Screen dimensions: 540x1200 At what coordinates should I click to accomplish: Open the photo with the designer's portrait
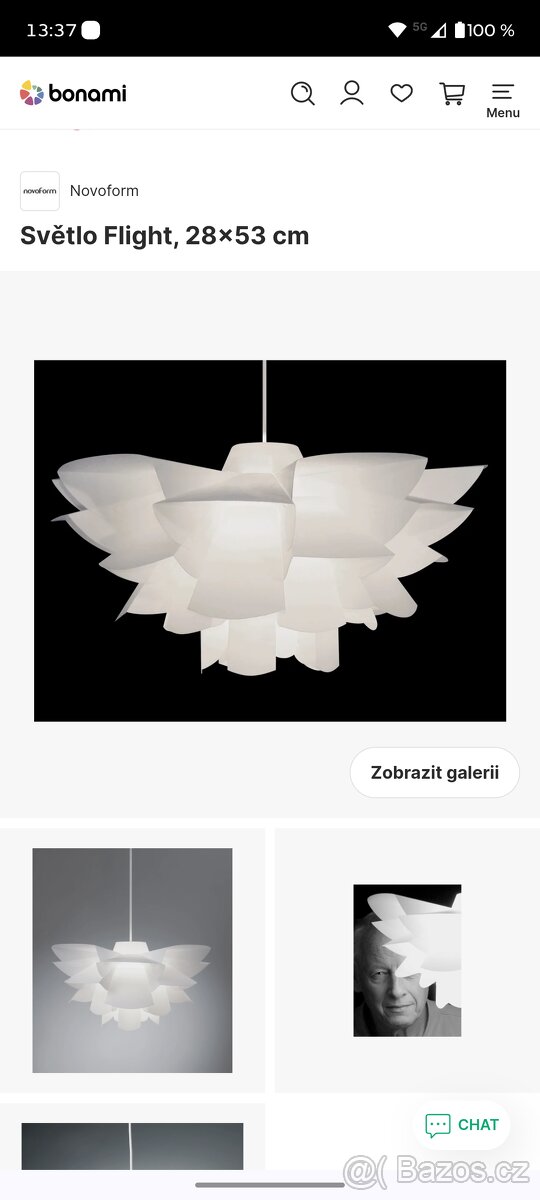[407, 960]
